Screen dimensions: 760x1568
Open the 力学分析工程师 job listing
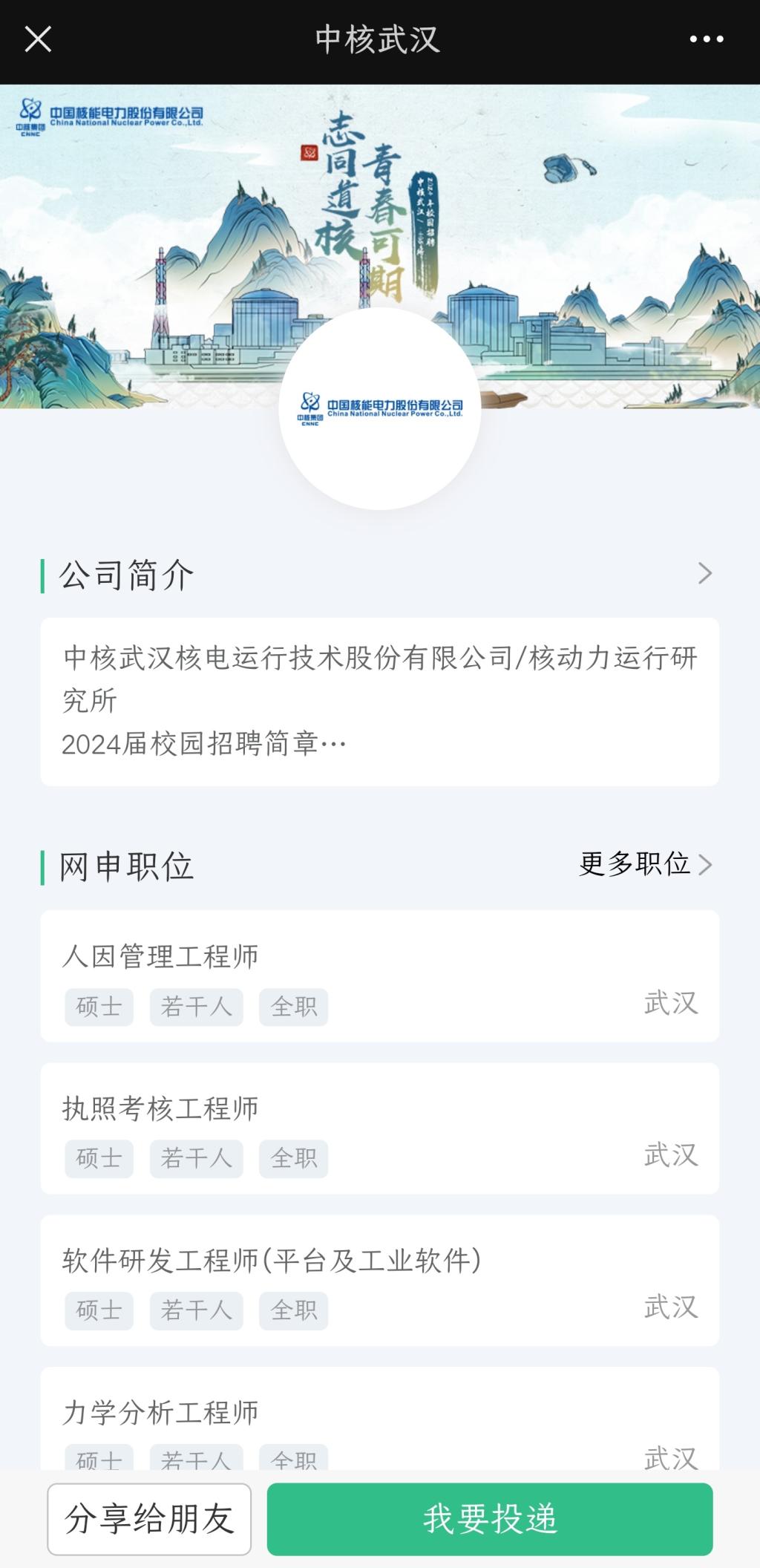379,1420
